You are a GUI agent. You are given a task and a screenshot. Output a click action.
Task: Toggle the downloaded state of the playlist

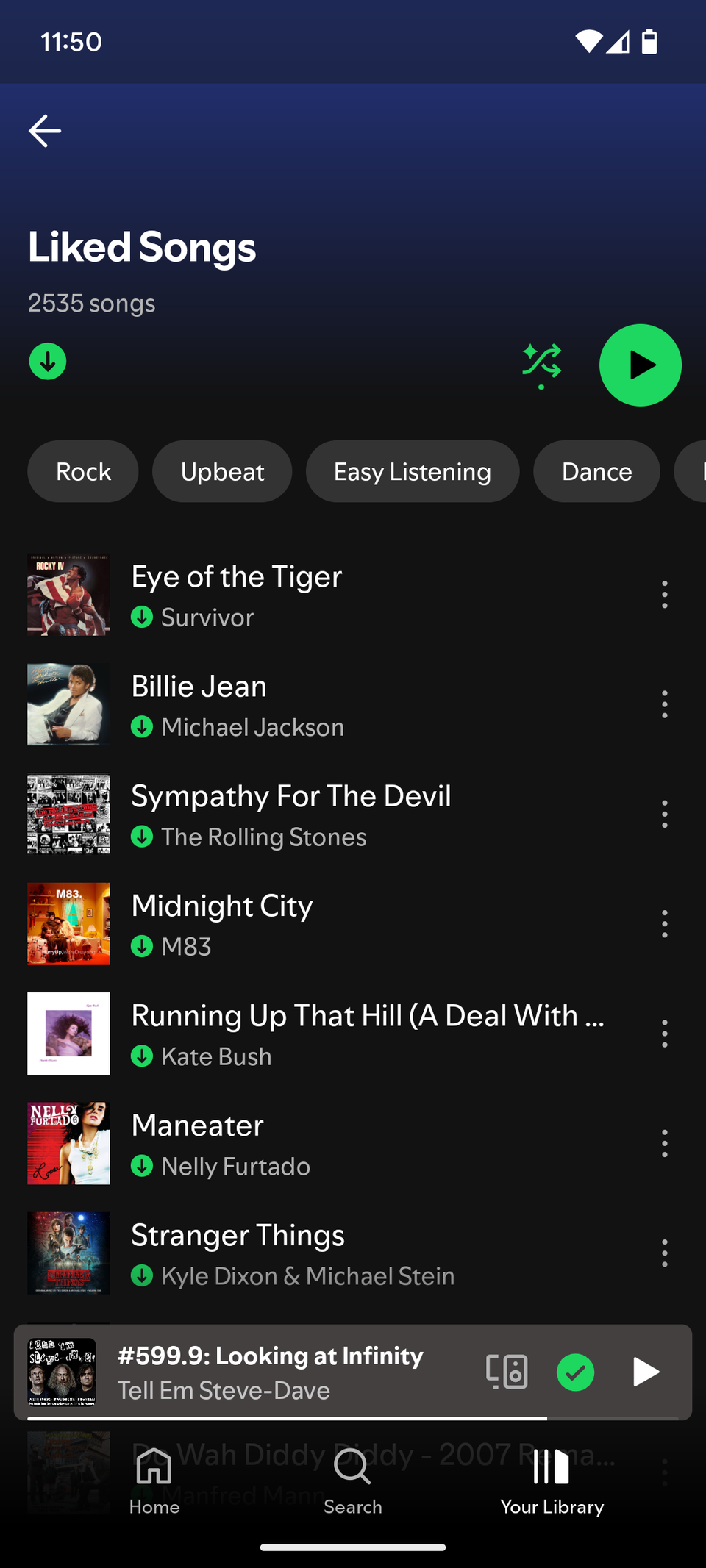pos(47,361)
